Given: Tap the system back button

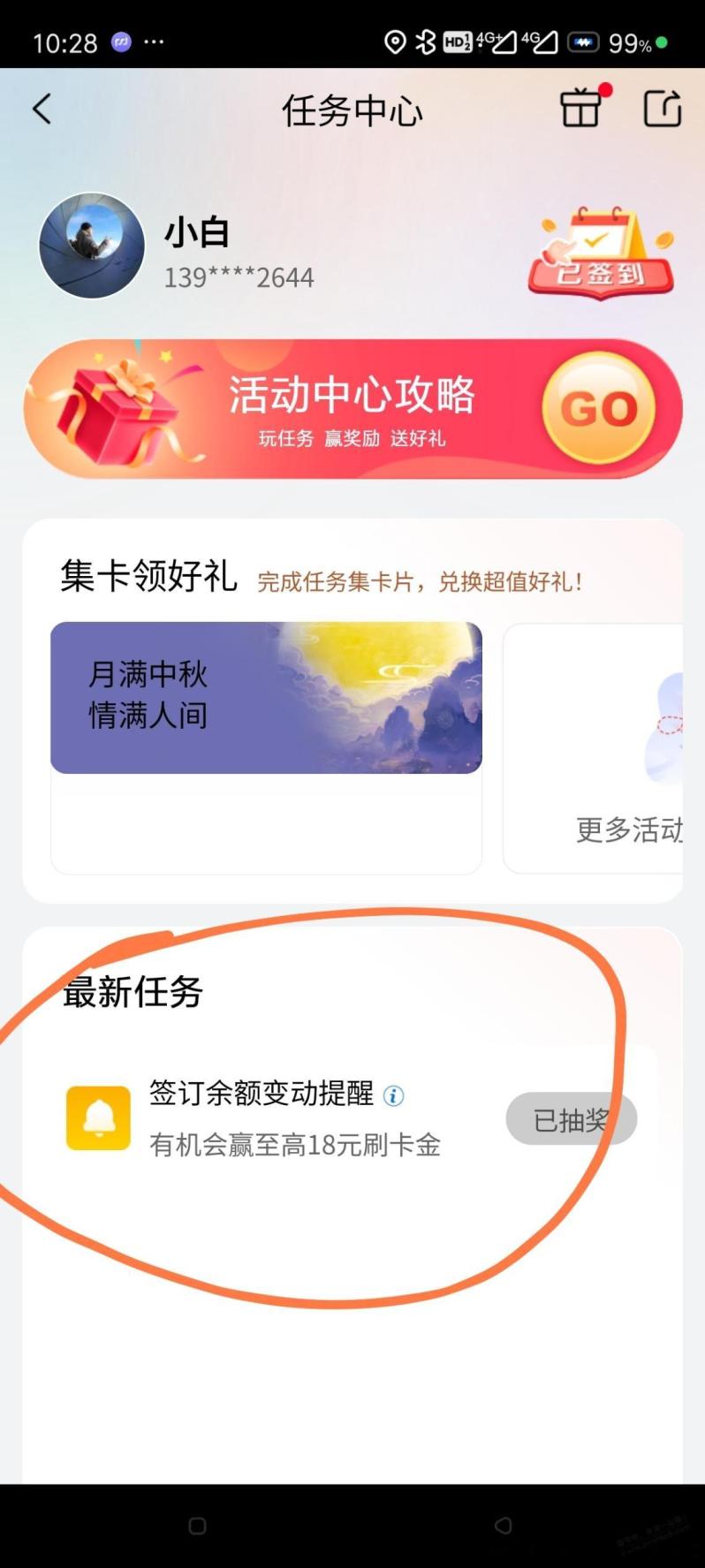Looking at the screenshot, I should coord(504,1526).
